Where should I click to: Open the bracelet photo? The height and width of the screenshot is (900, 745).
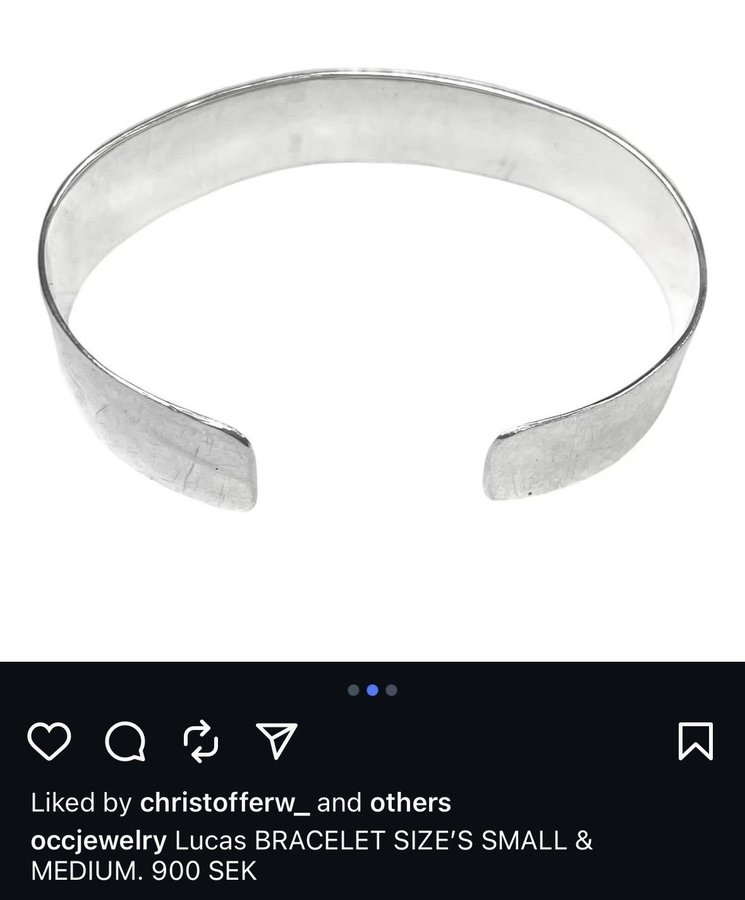[372, 330]
